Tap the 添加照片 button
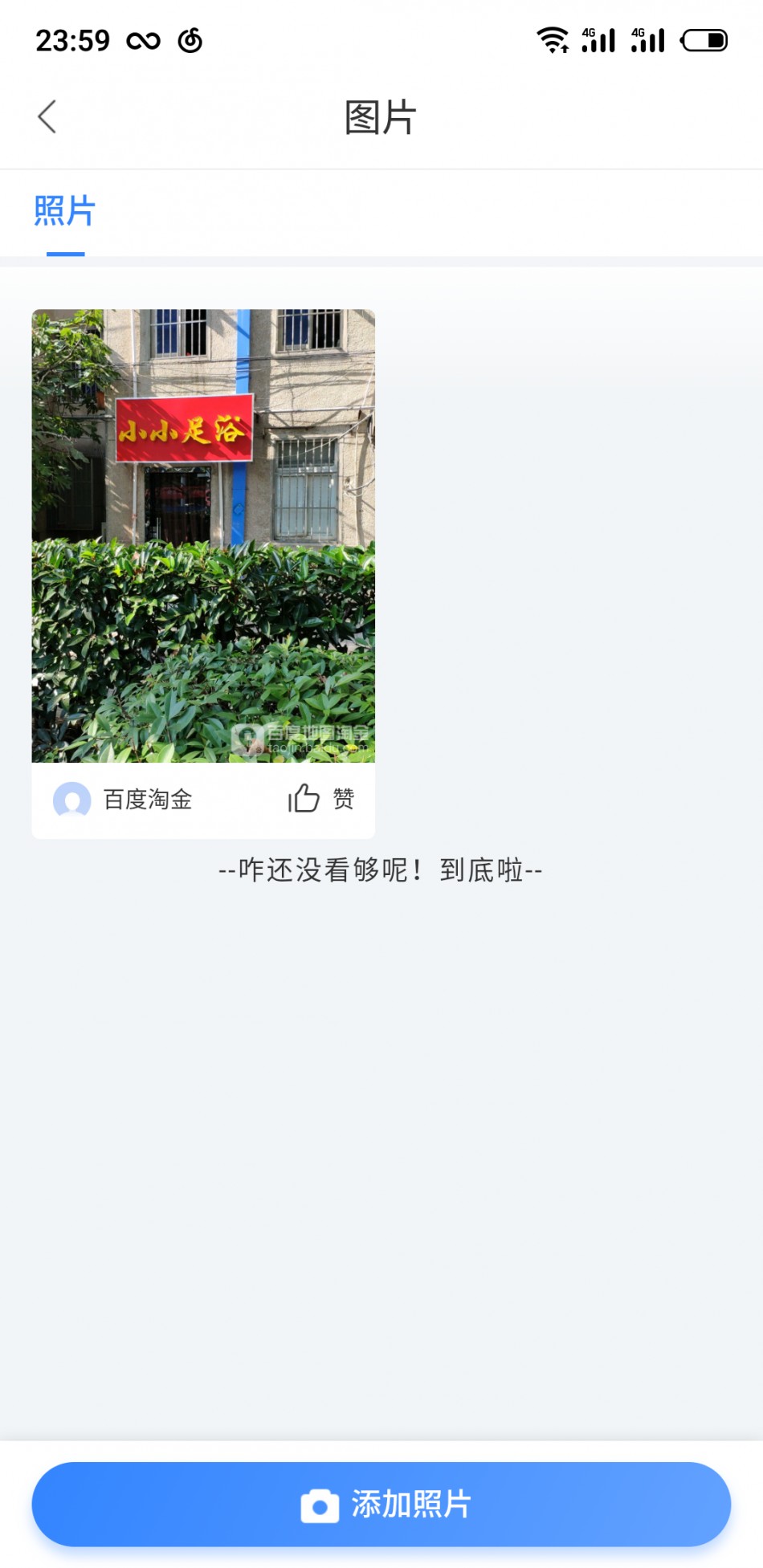 pos(381,1504)
